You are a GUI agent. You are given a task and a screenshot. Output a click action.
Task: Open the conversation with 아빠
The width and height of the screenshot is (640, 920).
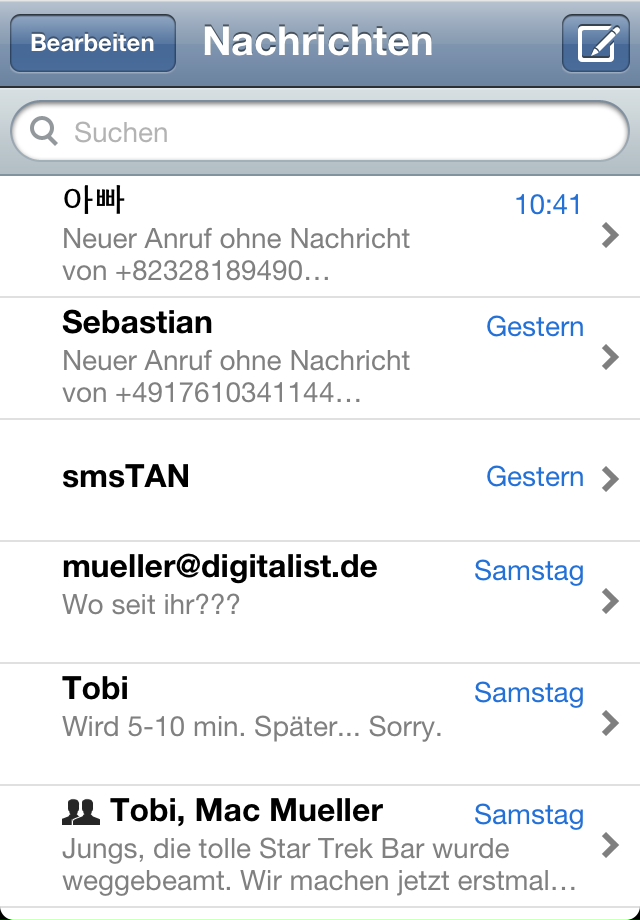point(320,237)
